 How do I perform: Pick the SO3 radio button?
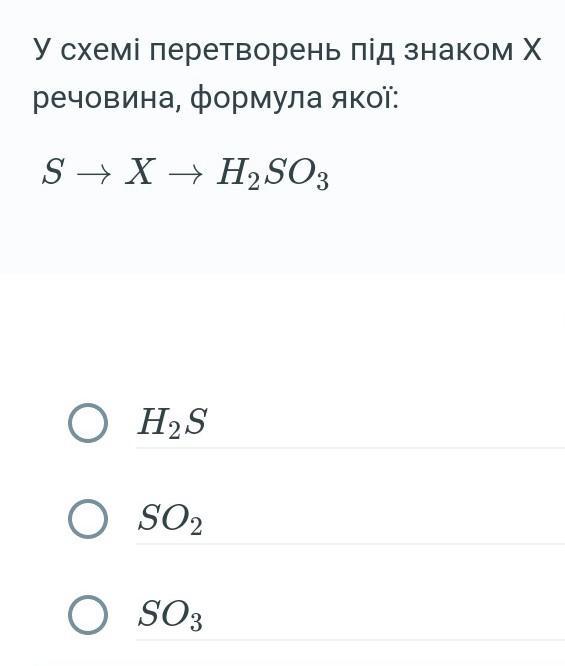click(88, 615)
